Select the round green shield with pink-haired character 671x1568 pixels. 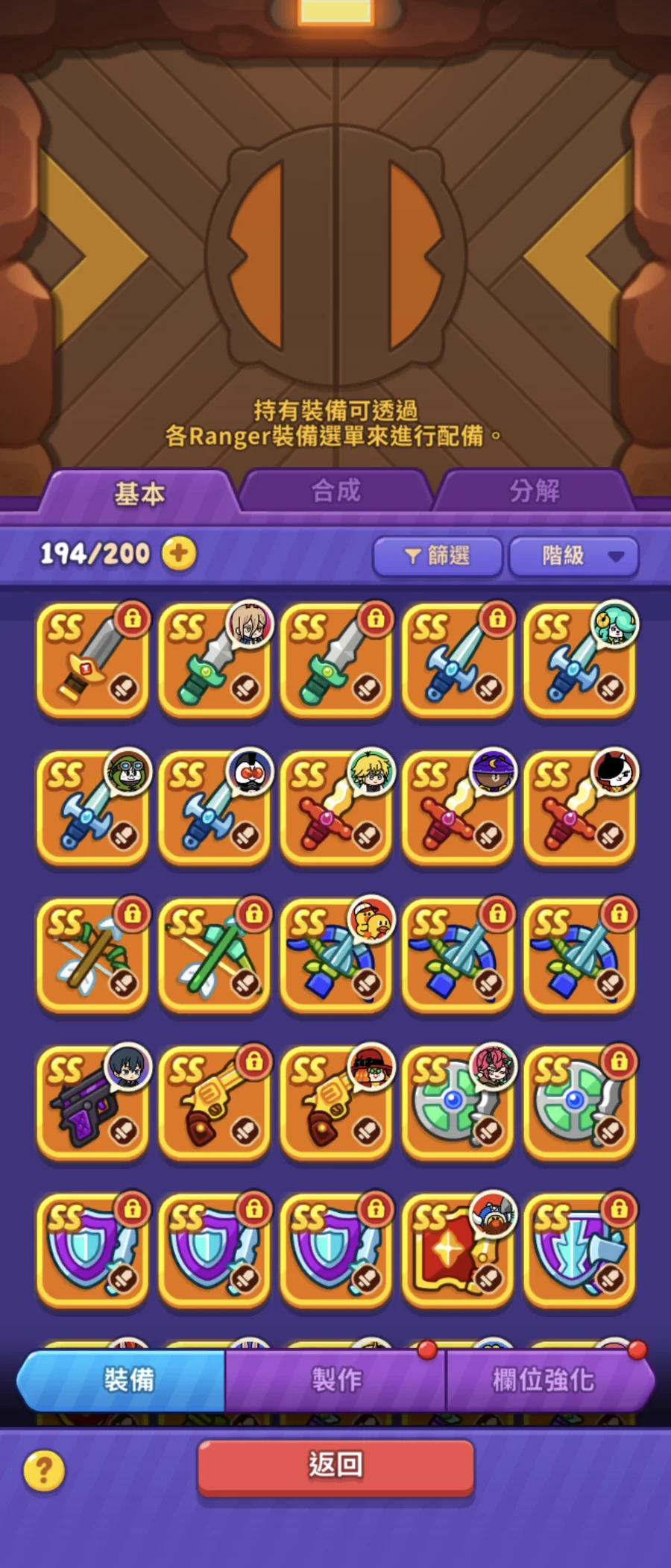[457, 1103]
